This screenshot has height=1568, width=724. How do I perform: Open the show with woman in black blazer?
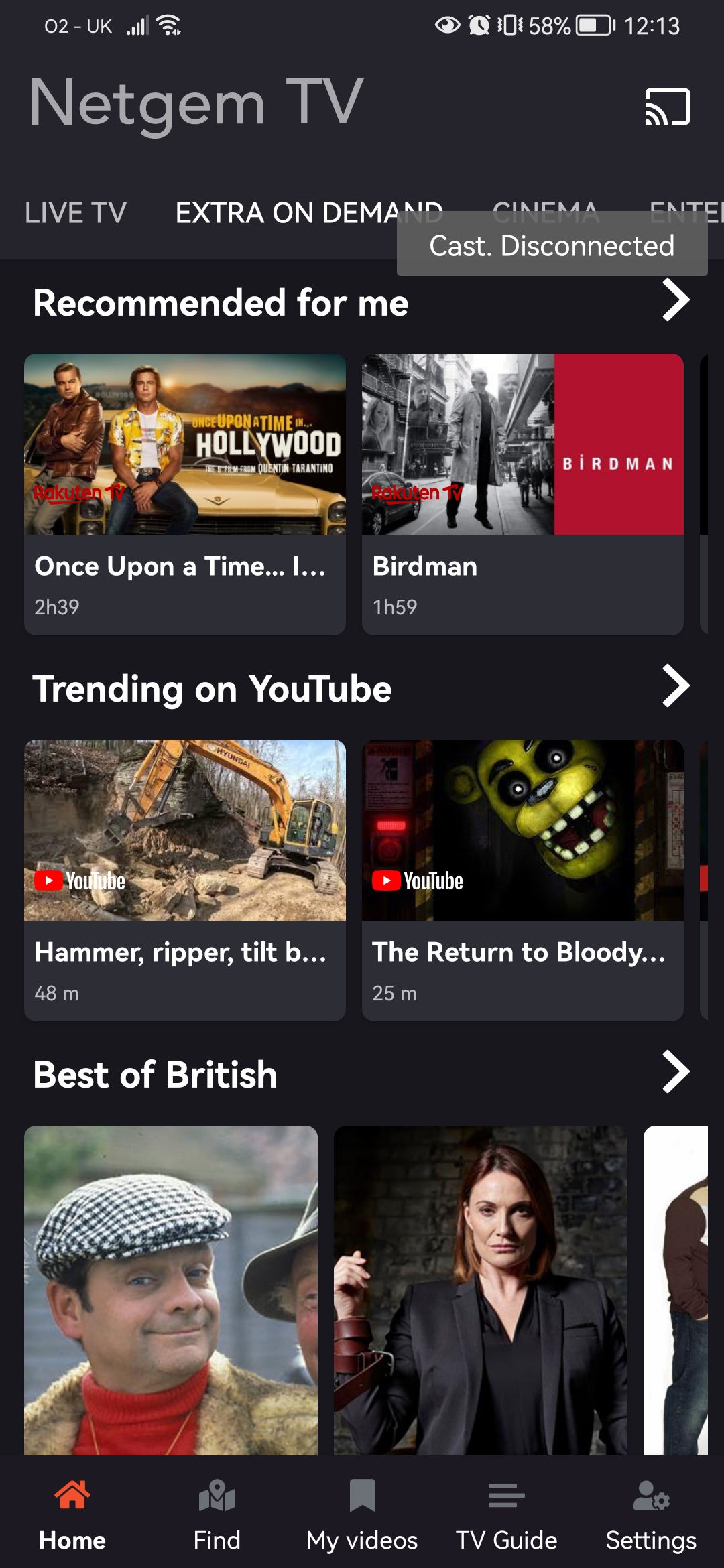point(481,1290)
